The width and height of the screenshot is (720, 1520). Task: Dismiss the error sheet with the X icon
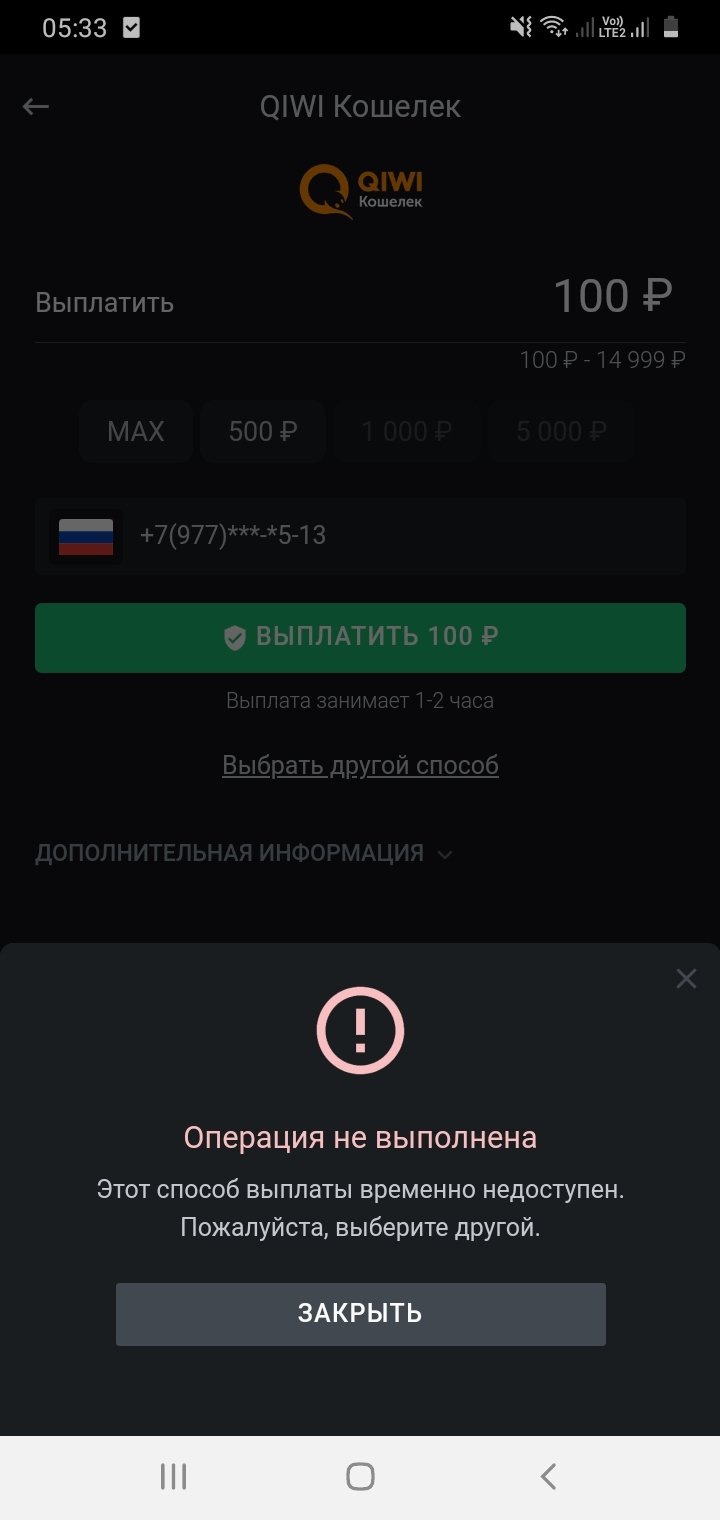686,979
